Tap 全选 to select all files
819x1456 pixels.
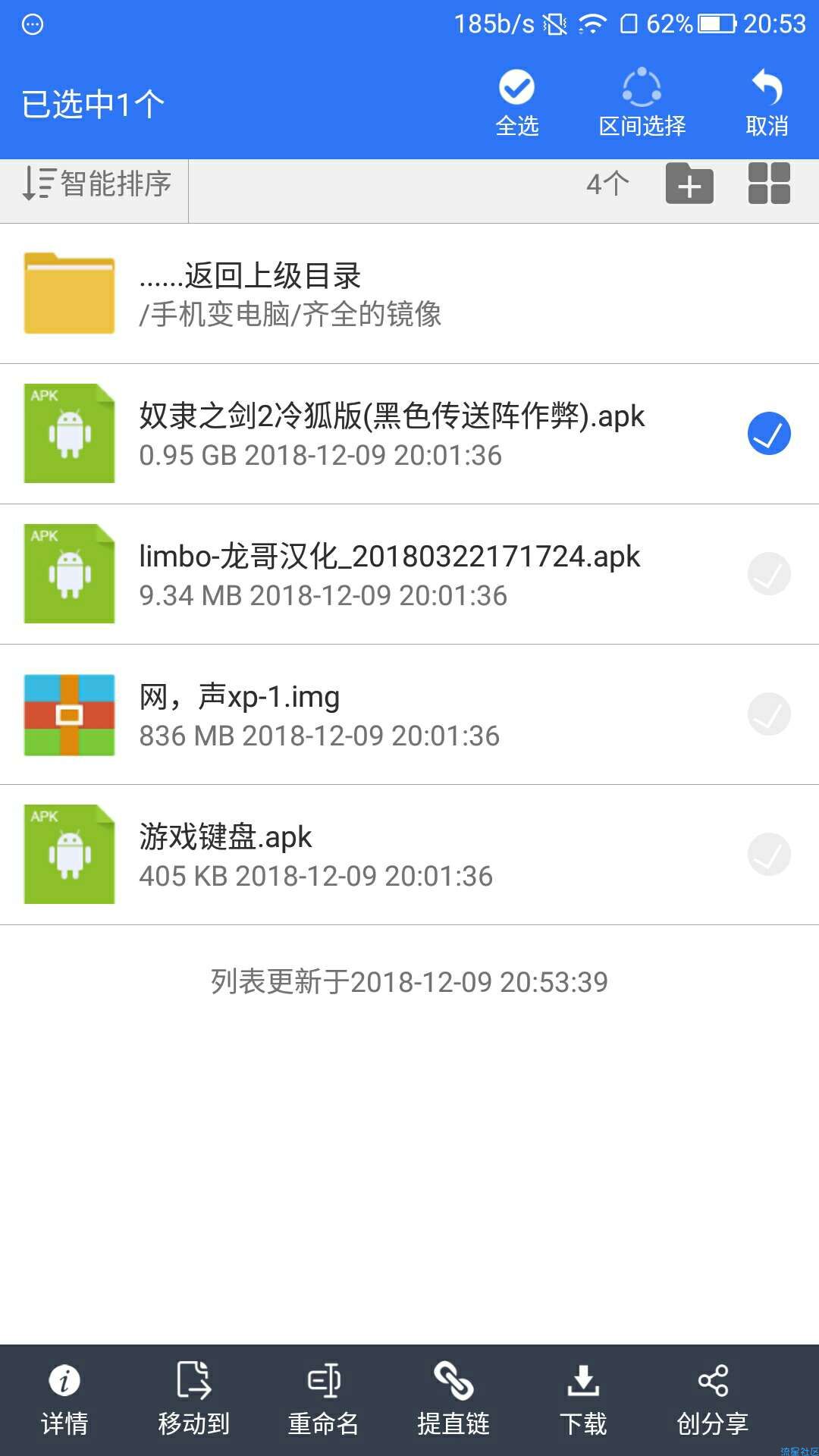[x=516, y=104]
